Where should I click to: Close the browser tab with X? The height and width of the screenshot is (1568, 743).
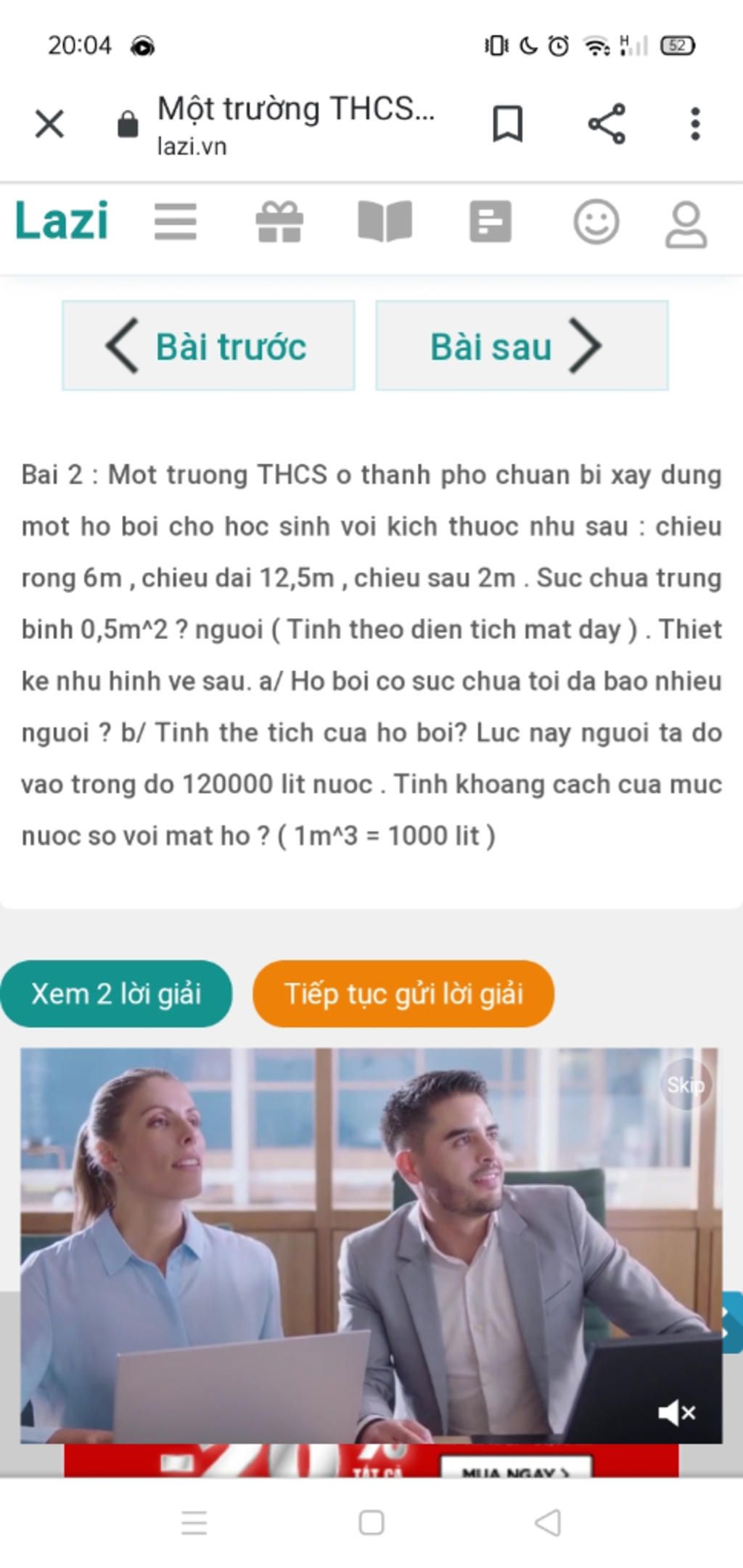pos(49,124)
